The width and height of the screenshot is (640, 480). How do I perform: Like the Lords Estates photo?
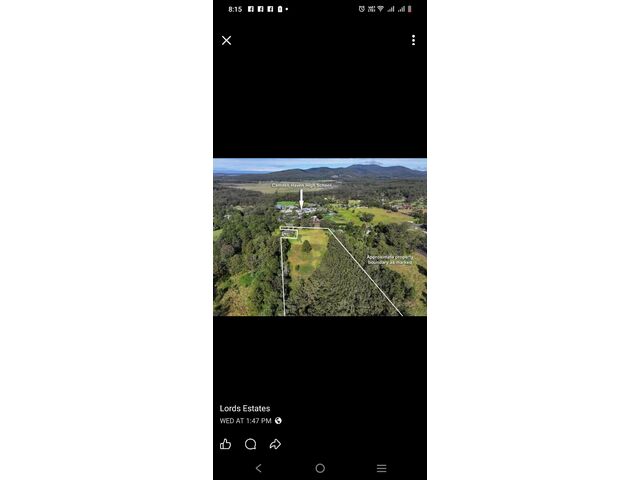(x=226, y=444)
